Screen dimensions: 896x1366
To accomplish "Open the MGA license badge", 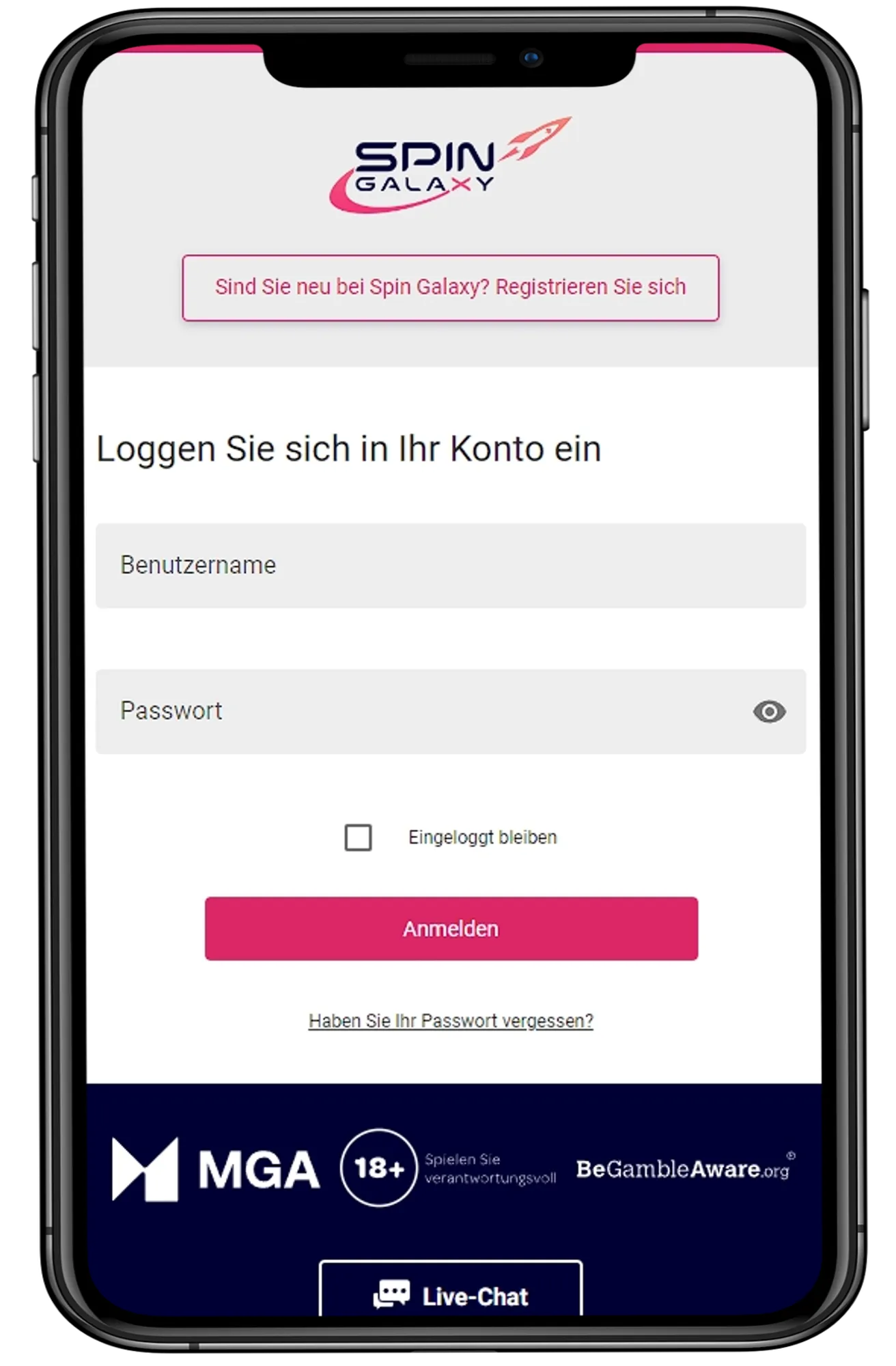I will click(x=215, y=1169).
